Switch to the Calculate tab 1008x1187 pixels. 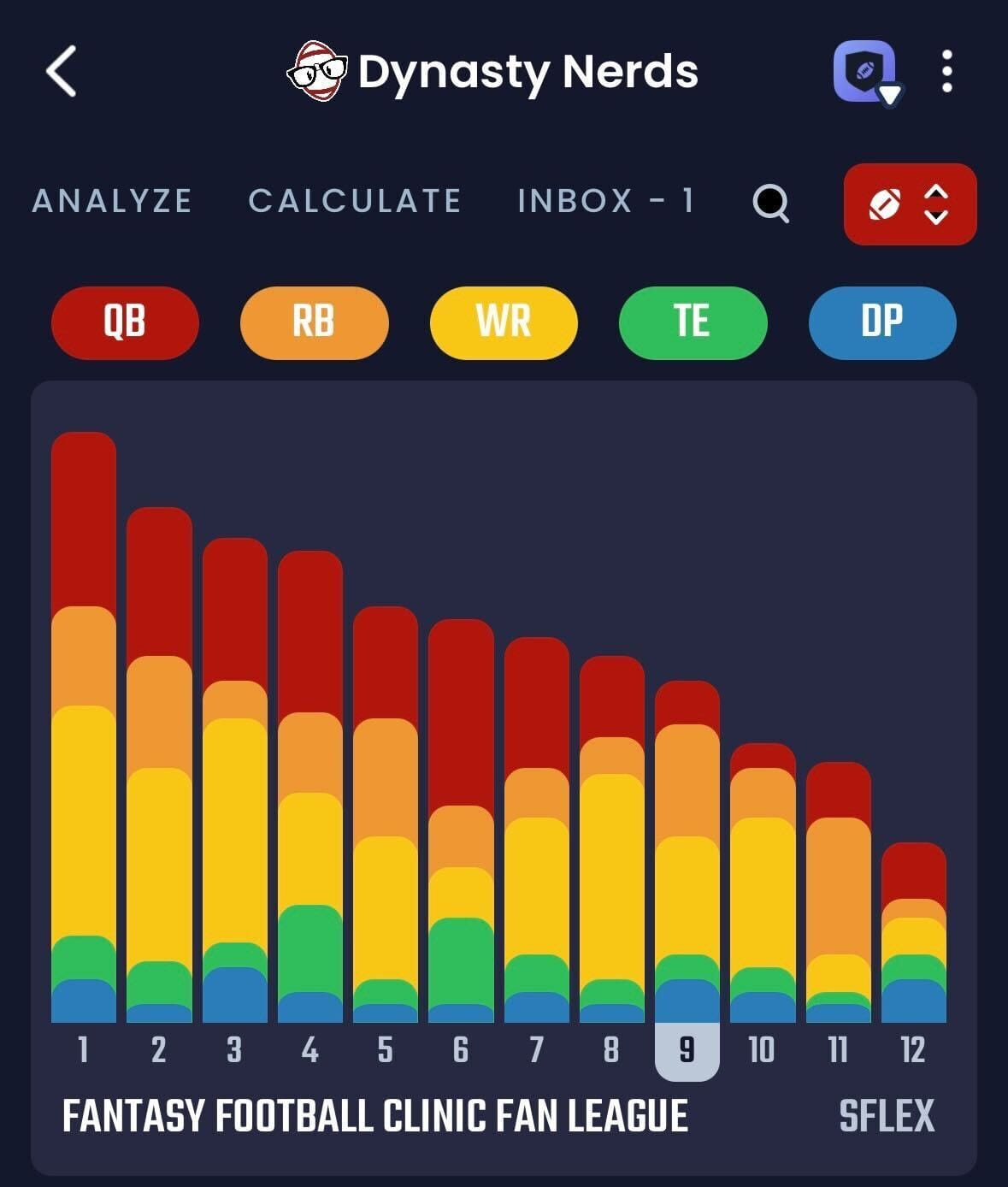click(x=355, y=201)
